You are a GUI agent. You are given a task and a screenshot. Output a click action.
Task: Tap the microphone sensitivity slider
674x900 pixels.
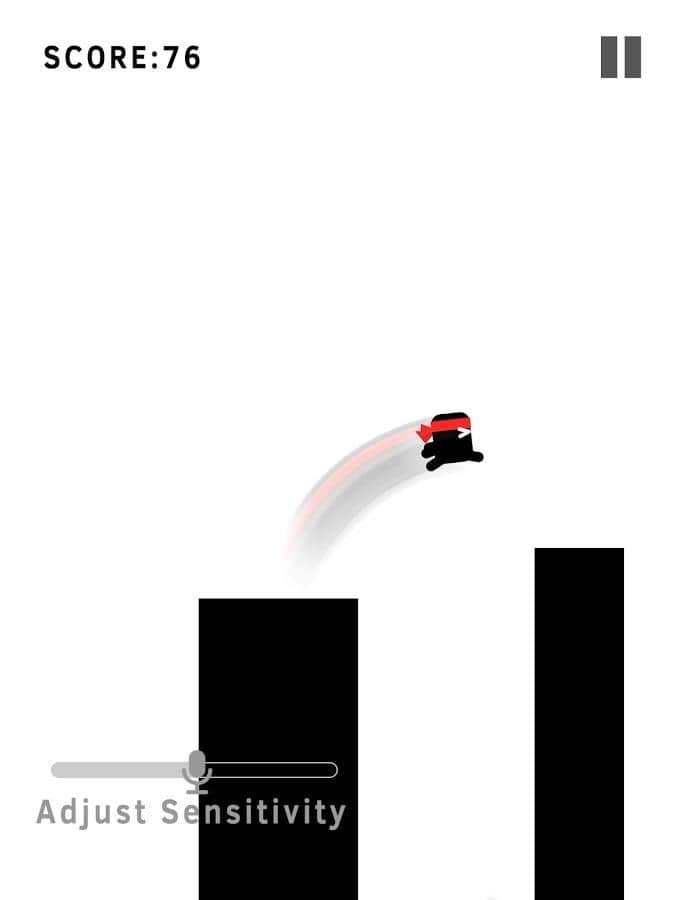pyautogui.click(x=196, y=770)
